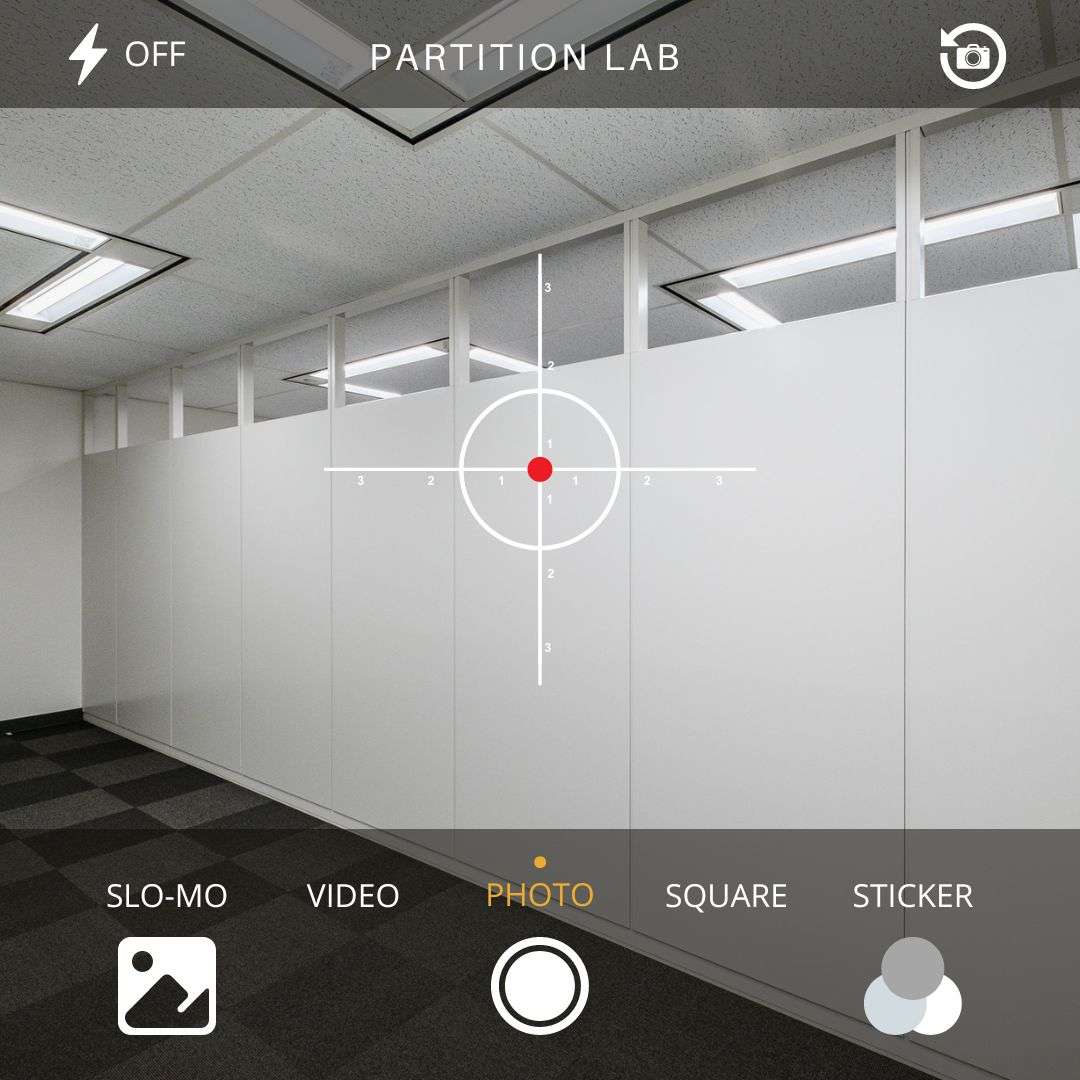Flip to the other camera
Screen dimensions: 1080x1080
[972, 55]
